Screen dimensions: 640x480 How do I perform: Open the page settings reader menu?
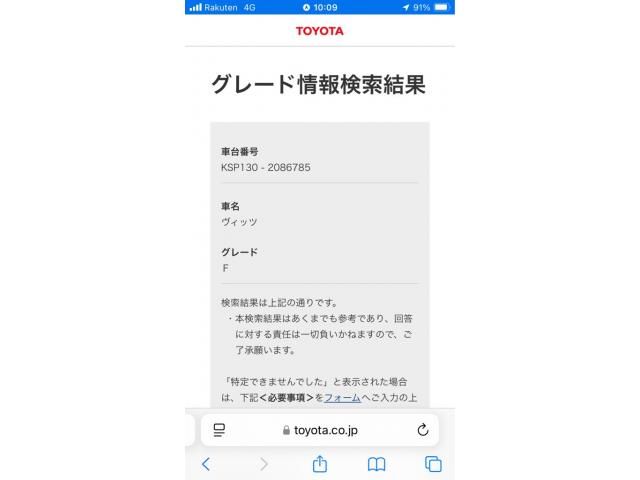click(219, 430)
